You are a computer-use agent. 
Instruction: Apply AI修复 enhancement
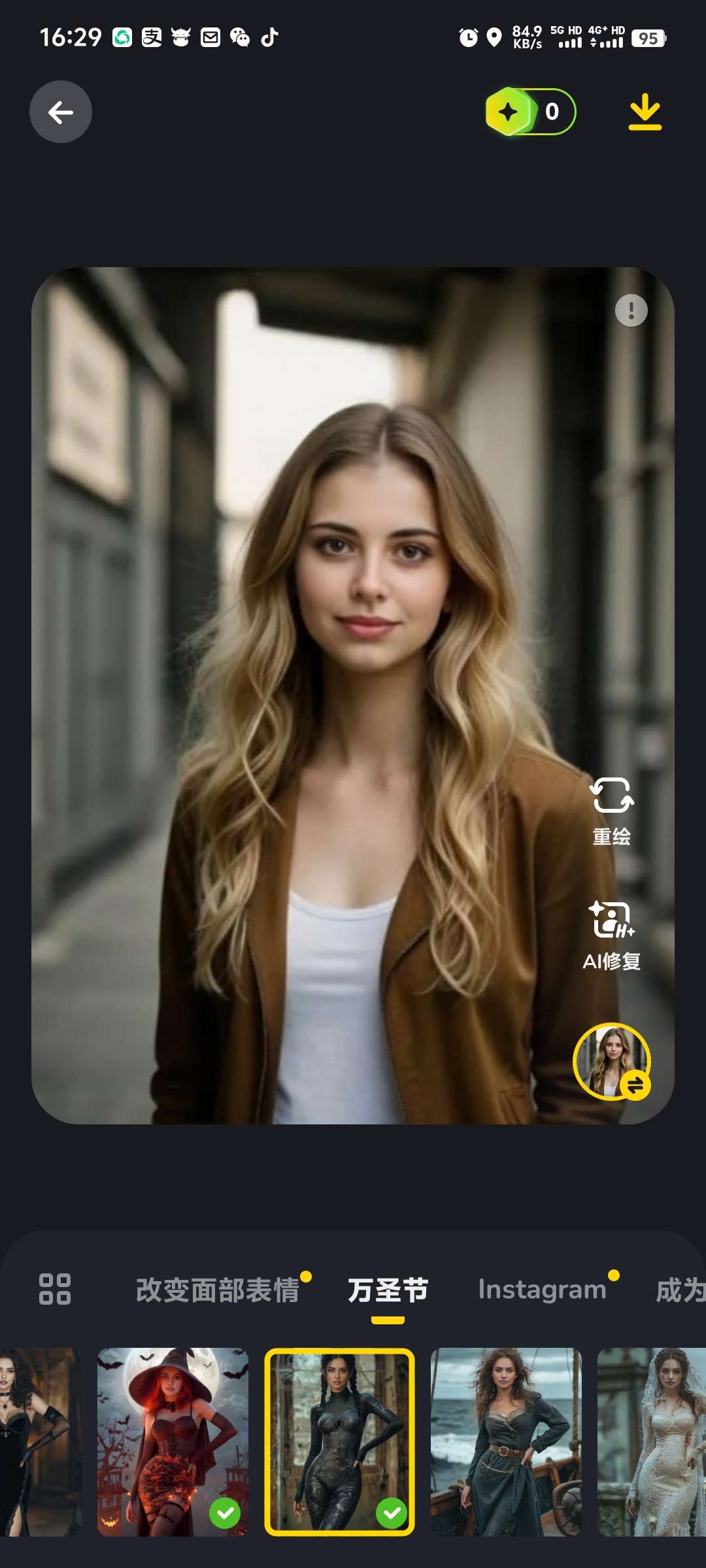pyautogui.click(x=611, y=935)
